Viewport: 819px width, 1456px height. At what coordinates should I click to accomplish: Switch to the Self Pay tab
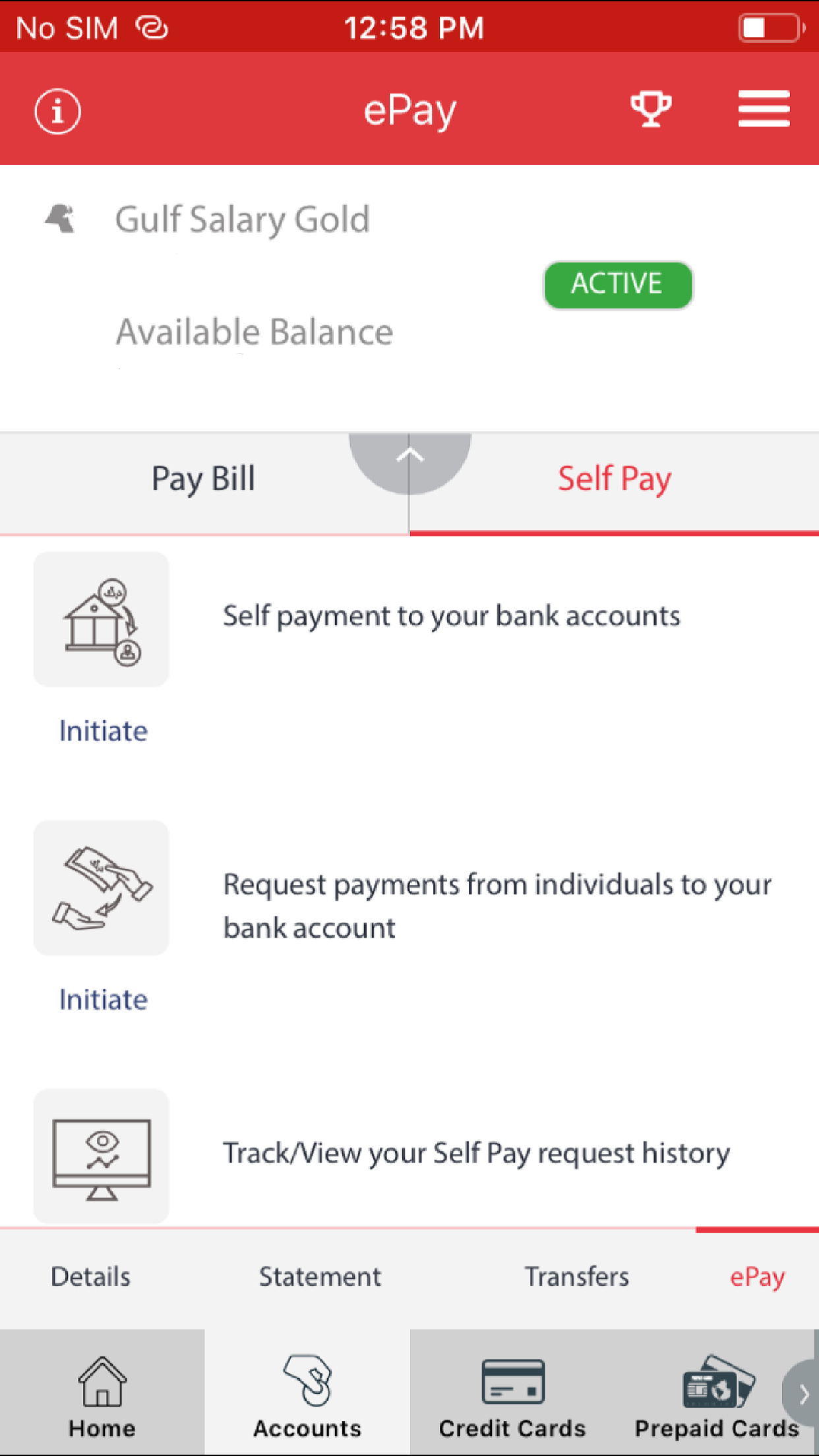click(x=614, y=479)
